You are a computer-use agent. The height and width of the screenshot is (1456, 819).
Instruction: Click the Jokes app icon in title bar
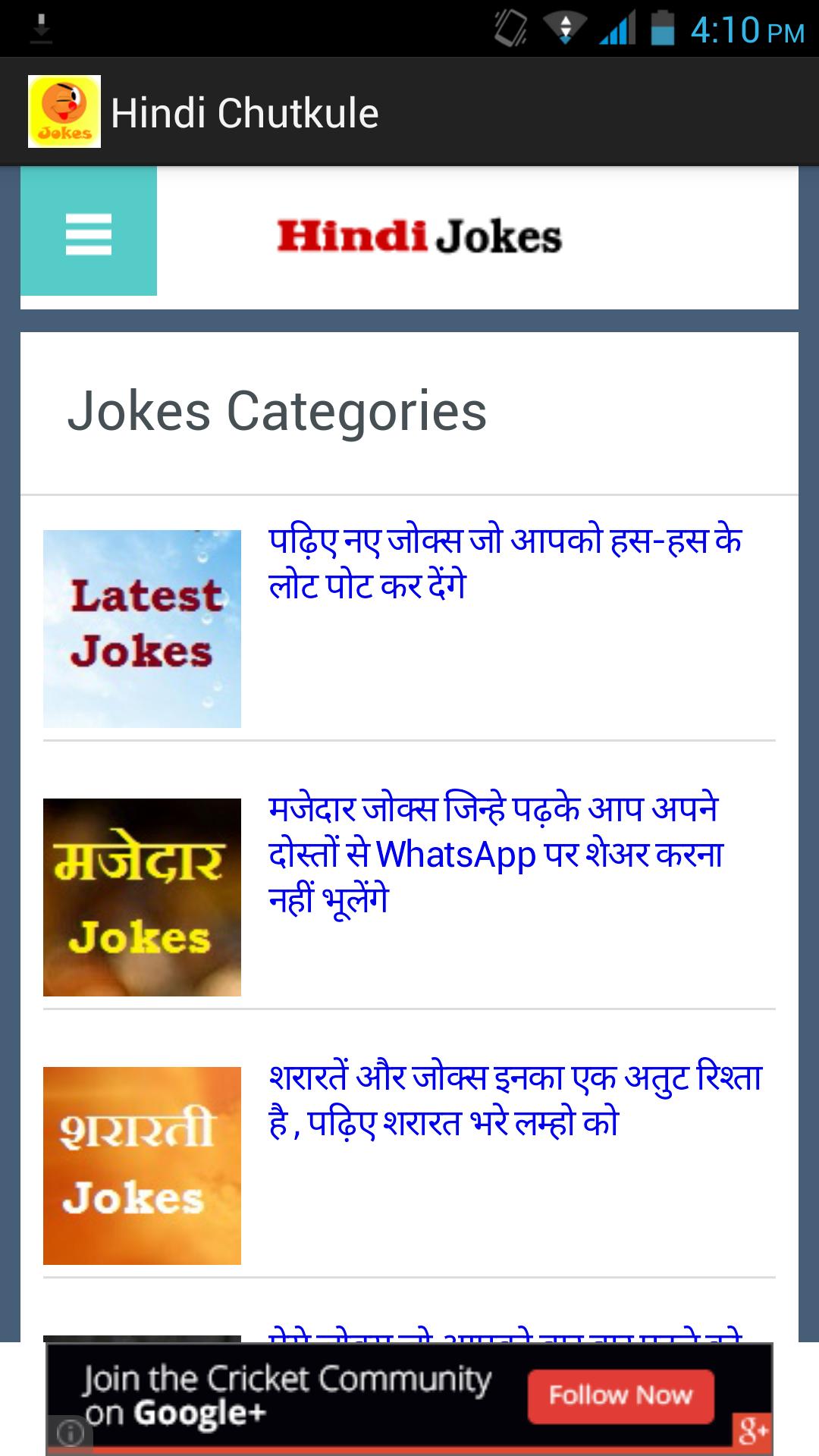click(x=64, y=110)
